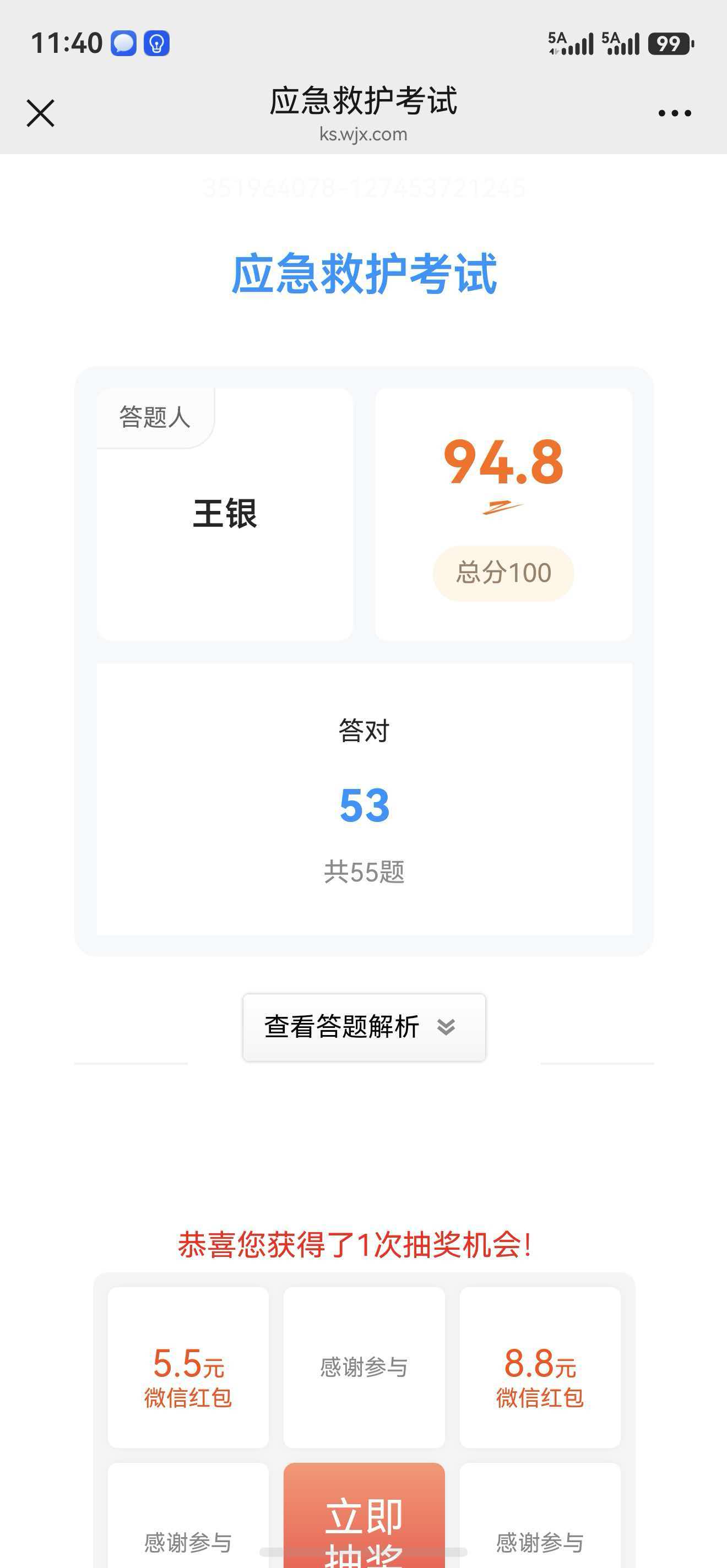Image resolution: width=727 pixels, height=1568 pixels.
Task: Close the exam results page
Action: (41, 113)
